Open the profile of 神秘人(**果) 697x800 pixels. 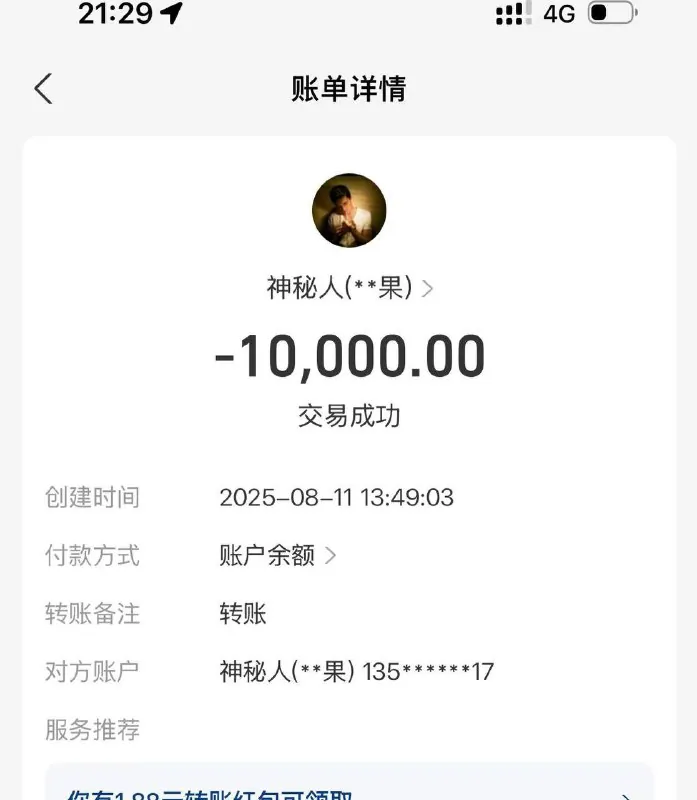point(349,288)
